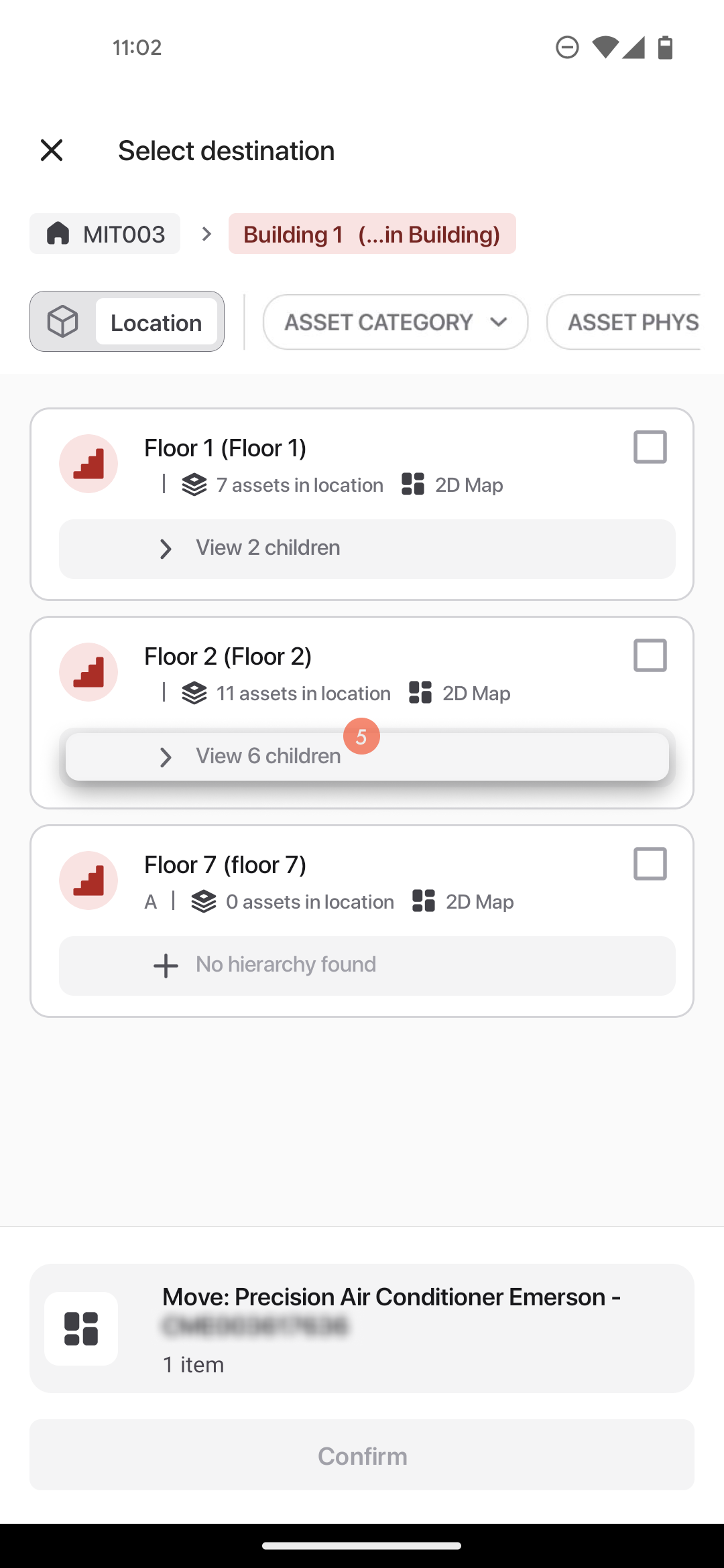The image size is (724, 1568).
Task: Expand View 6 children under Floor 2
Action: tap(367, 757)
